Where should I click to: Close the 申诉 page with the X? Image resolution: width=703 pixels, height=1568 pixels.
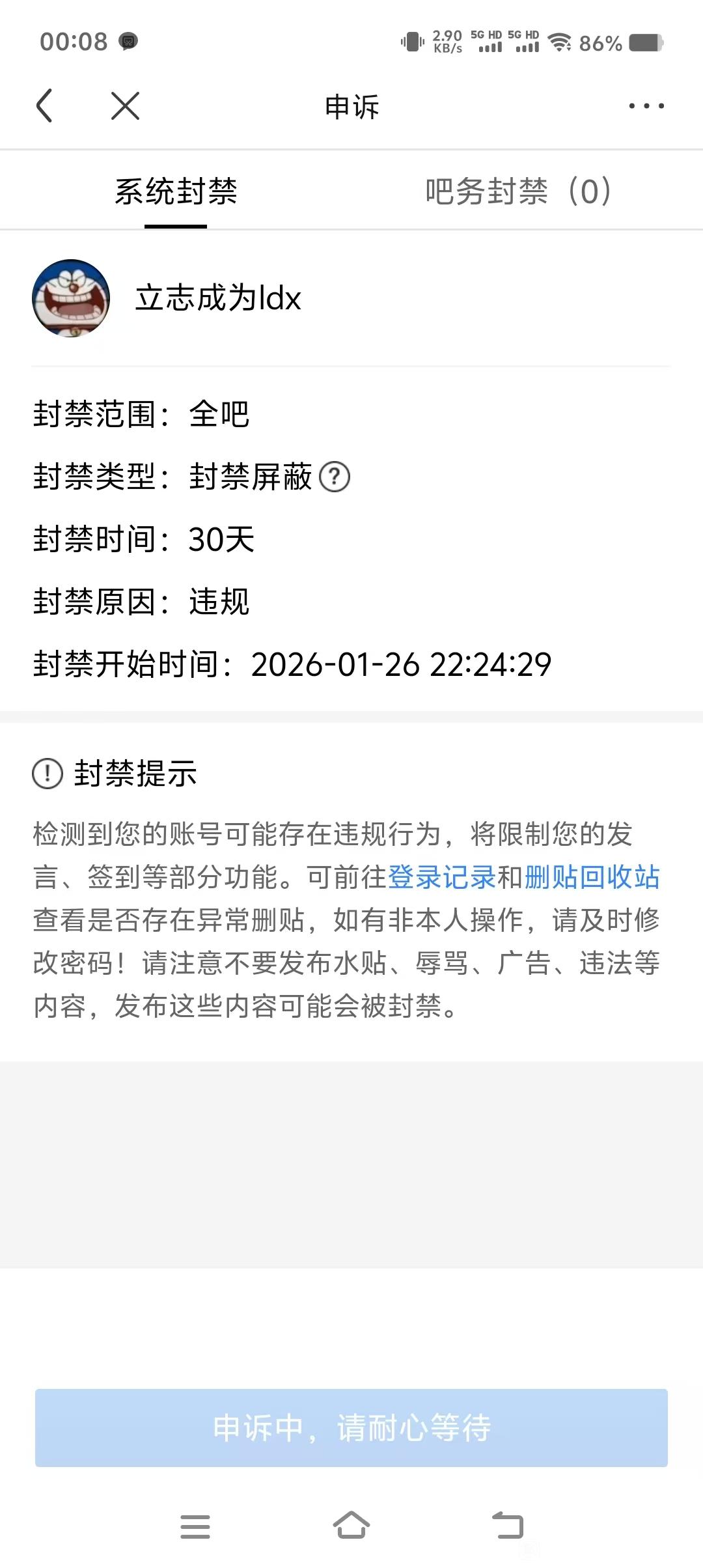point(125,106)
